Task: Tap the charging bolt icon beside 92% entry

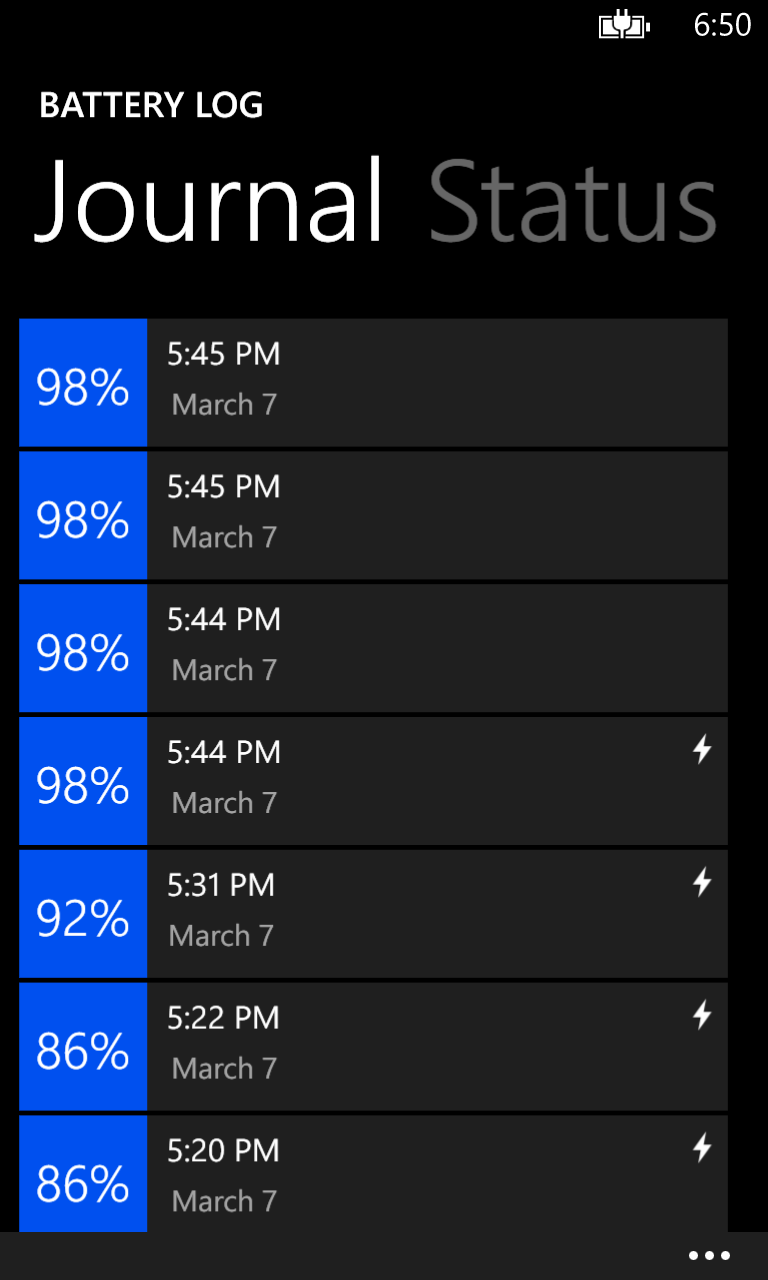Action: coord(701,883)
